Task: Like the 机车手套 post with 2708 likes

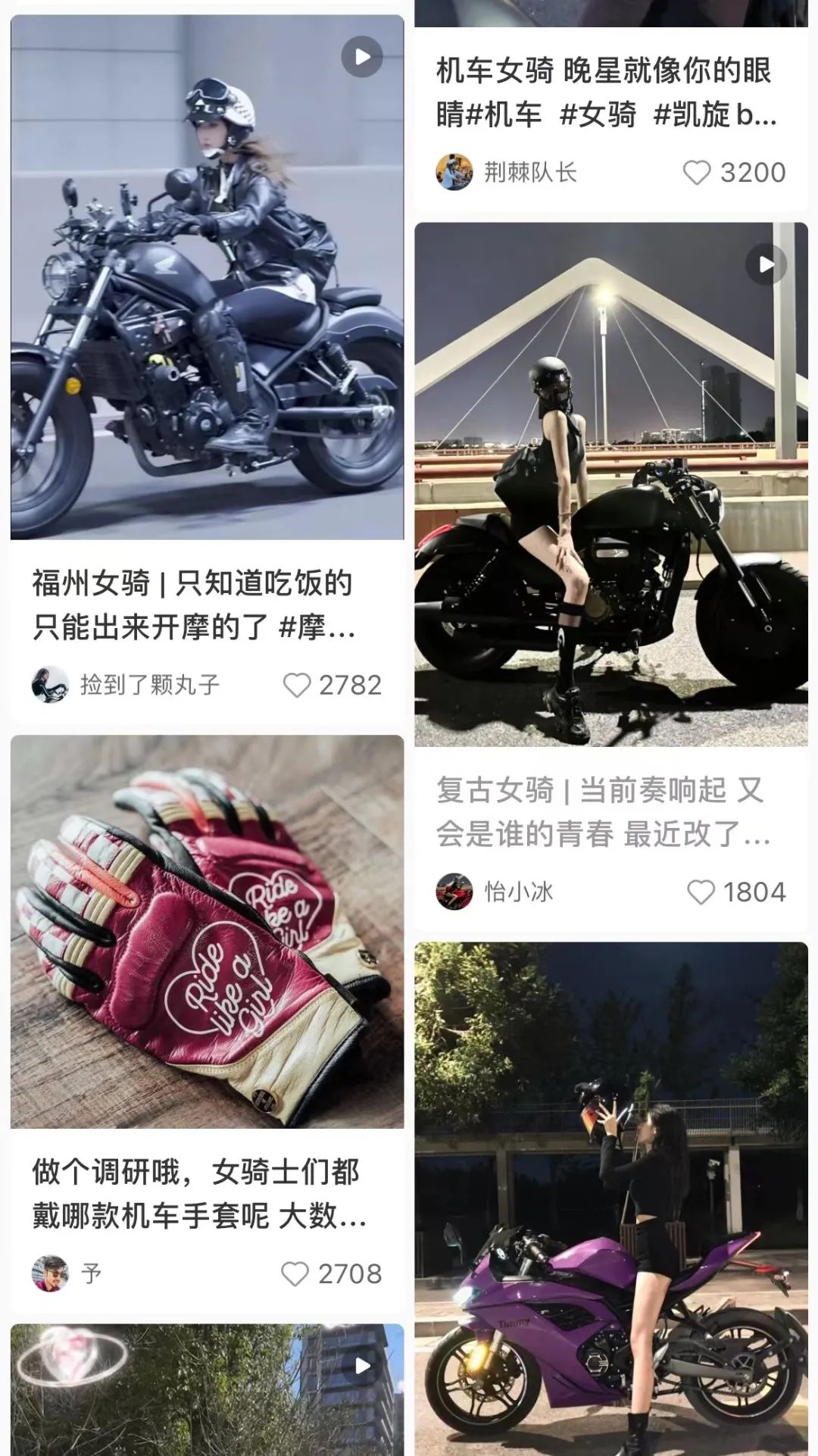Action: 295,1274
